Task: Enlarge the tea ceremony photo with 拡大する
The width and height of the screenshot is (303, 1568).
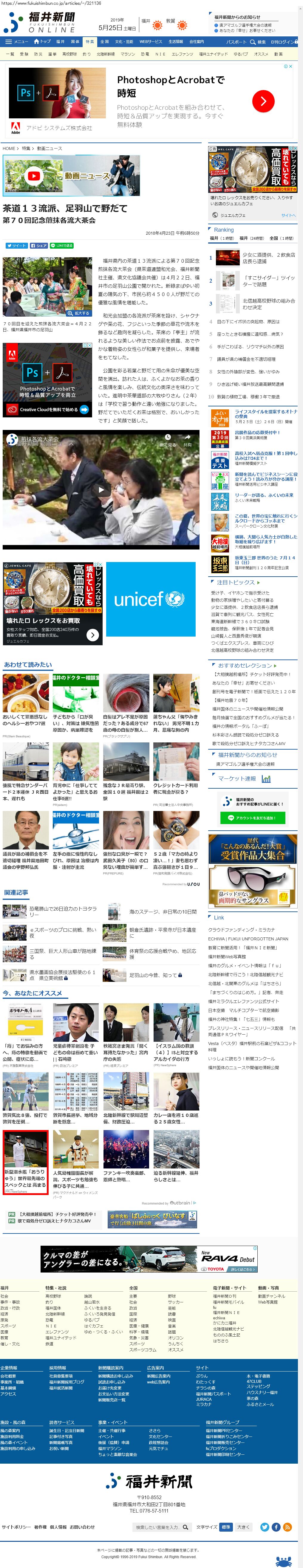Action: [x=78, y=313]
